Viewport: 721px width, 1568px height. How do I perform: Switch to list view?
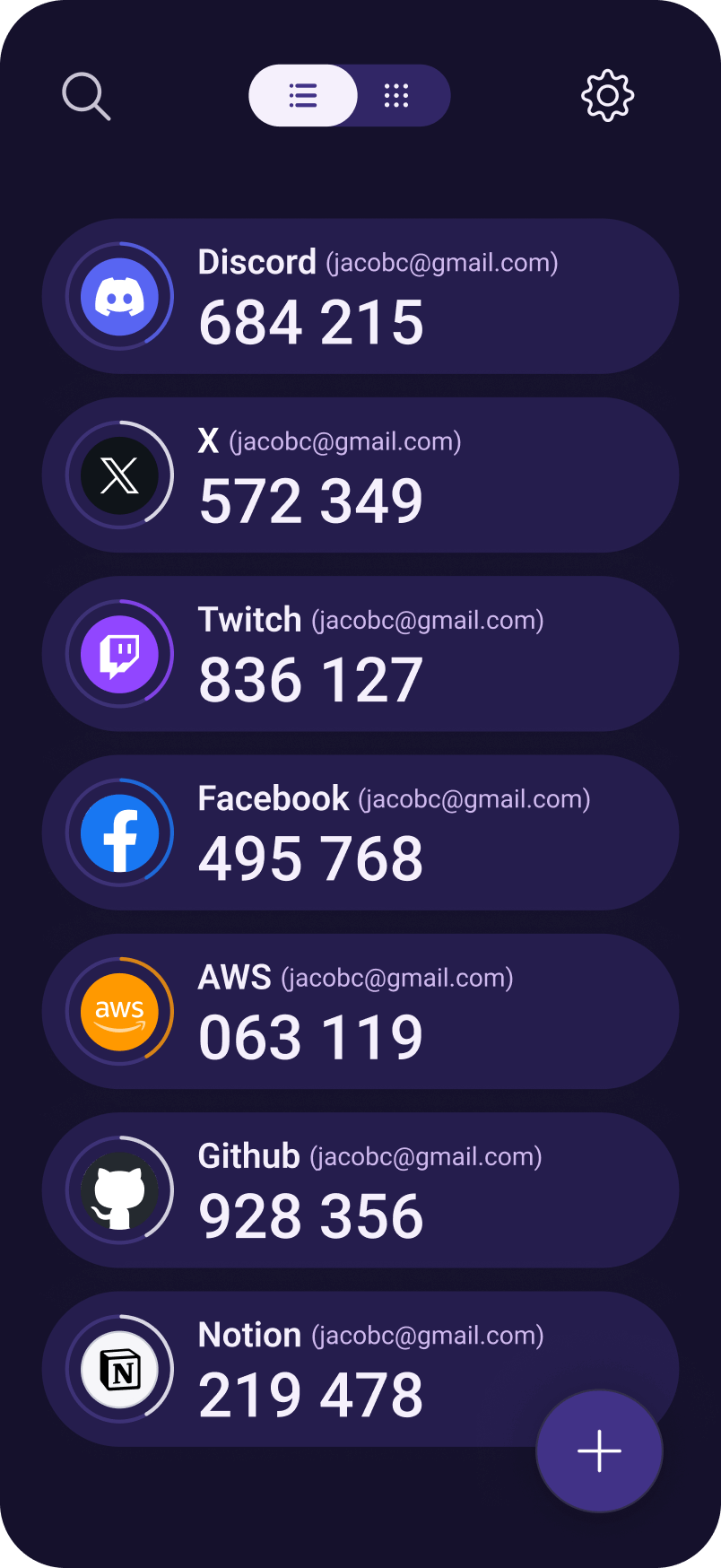point(303,95)
